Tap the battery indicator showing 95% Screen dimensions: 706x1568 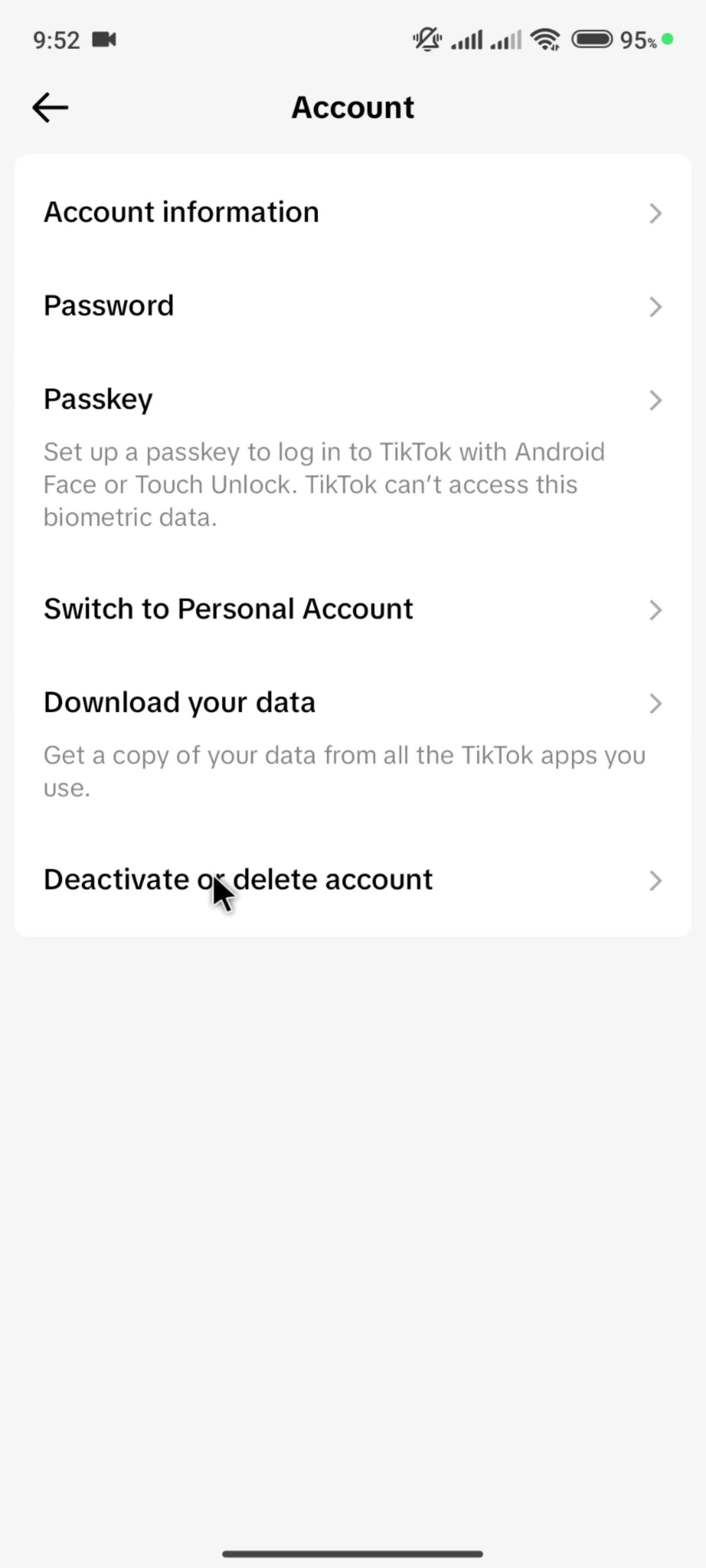point(593,39)
